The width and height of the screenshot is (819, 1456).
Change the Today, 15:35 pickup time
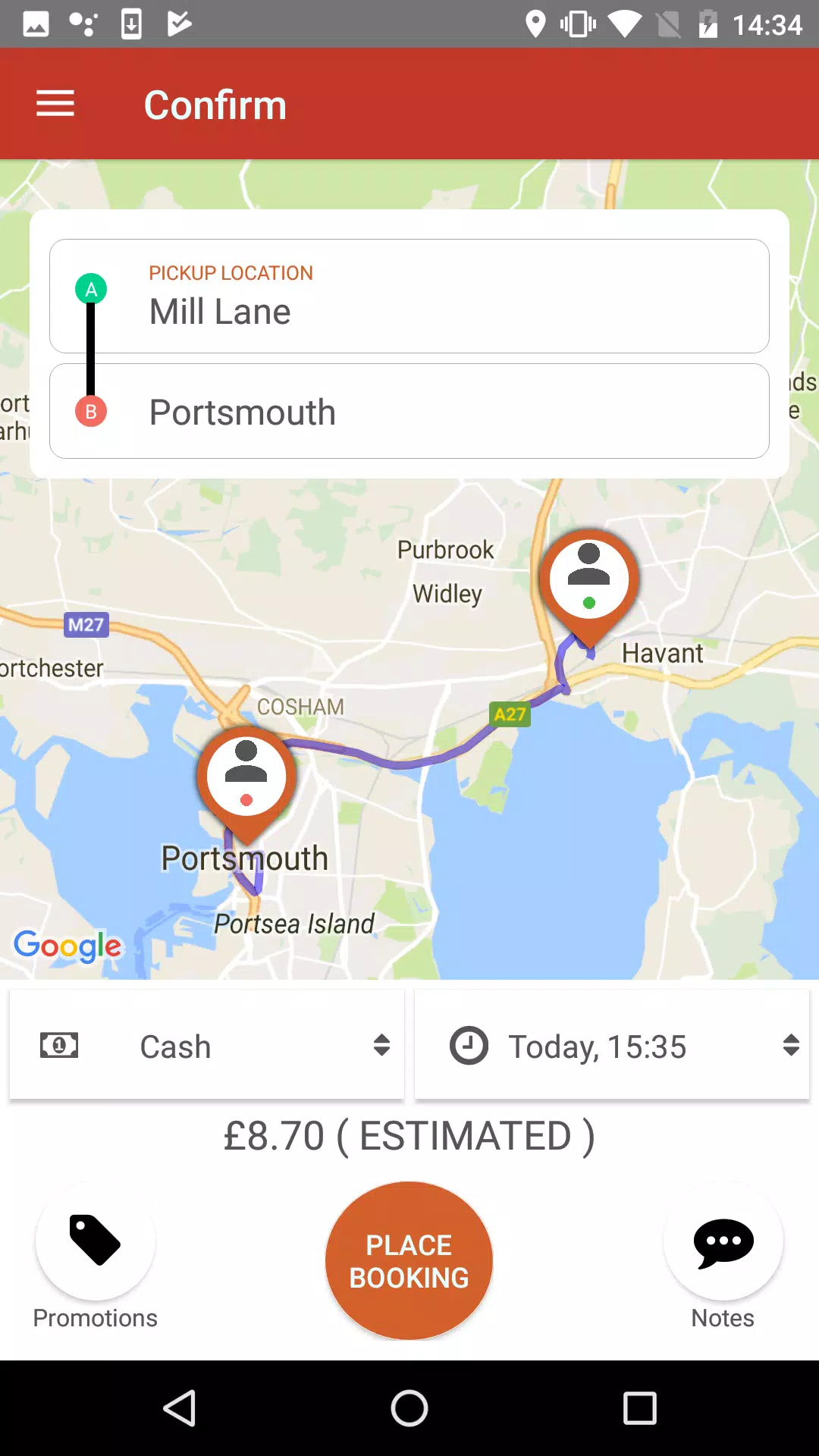tap(612, 1046)
